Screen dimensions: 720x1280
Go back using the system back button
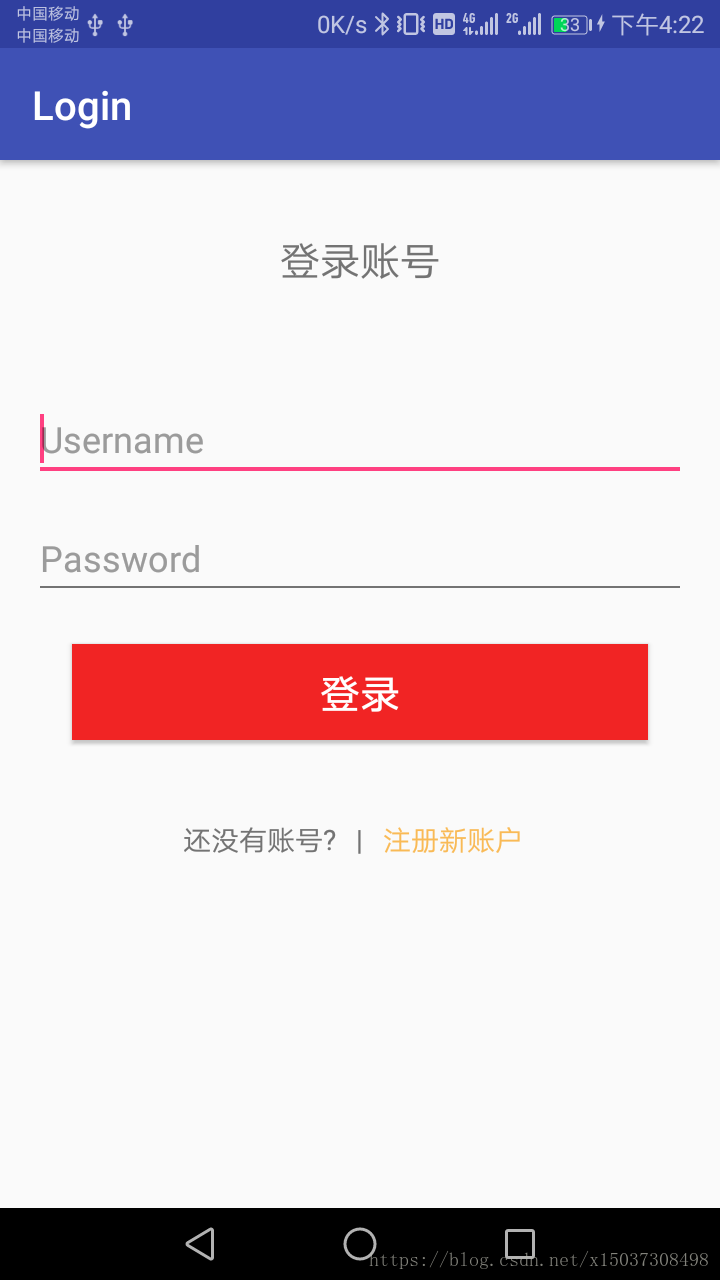coord(200,1244)
